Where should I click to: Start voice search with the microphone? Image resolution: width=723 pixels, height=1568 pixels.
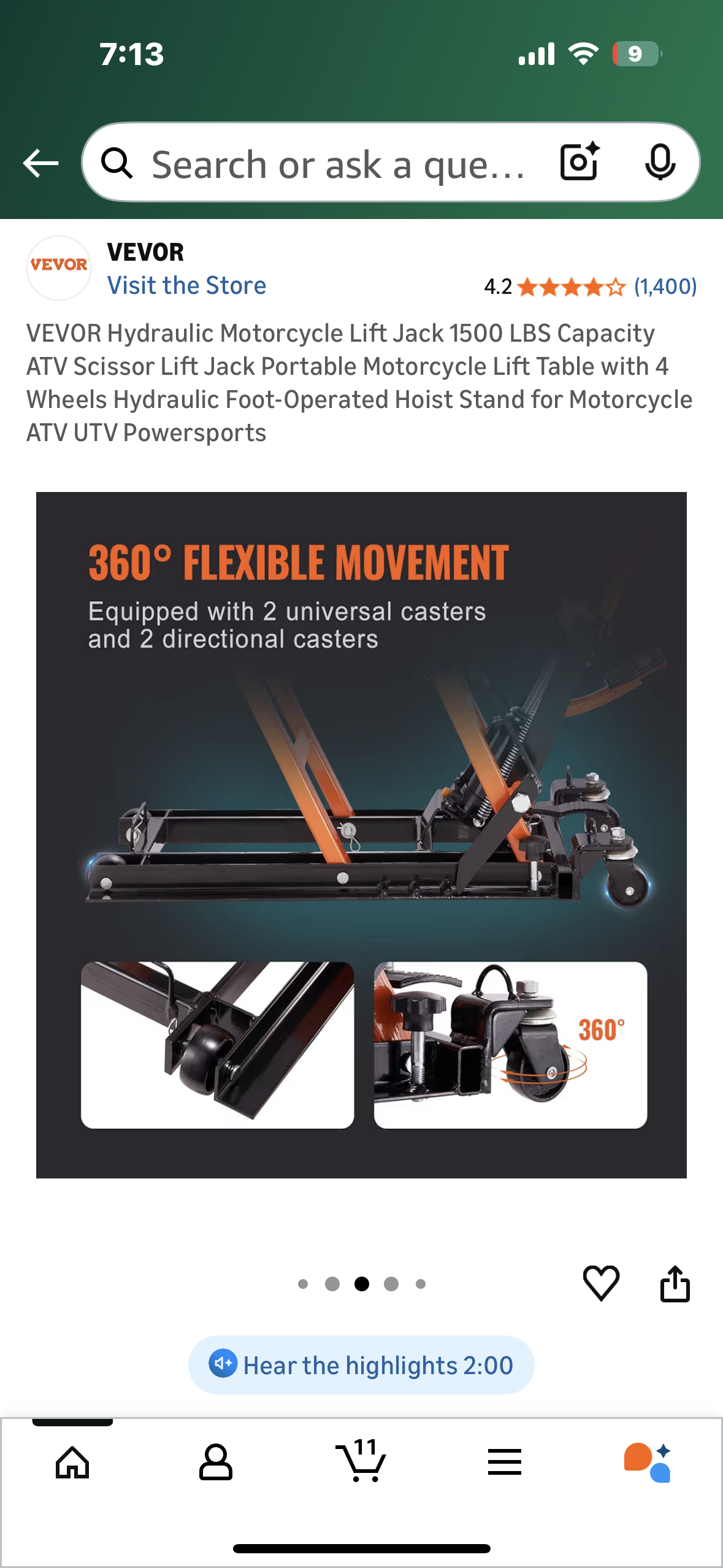point(660,163)
